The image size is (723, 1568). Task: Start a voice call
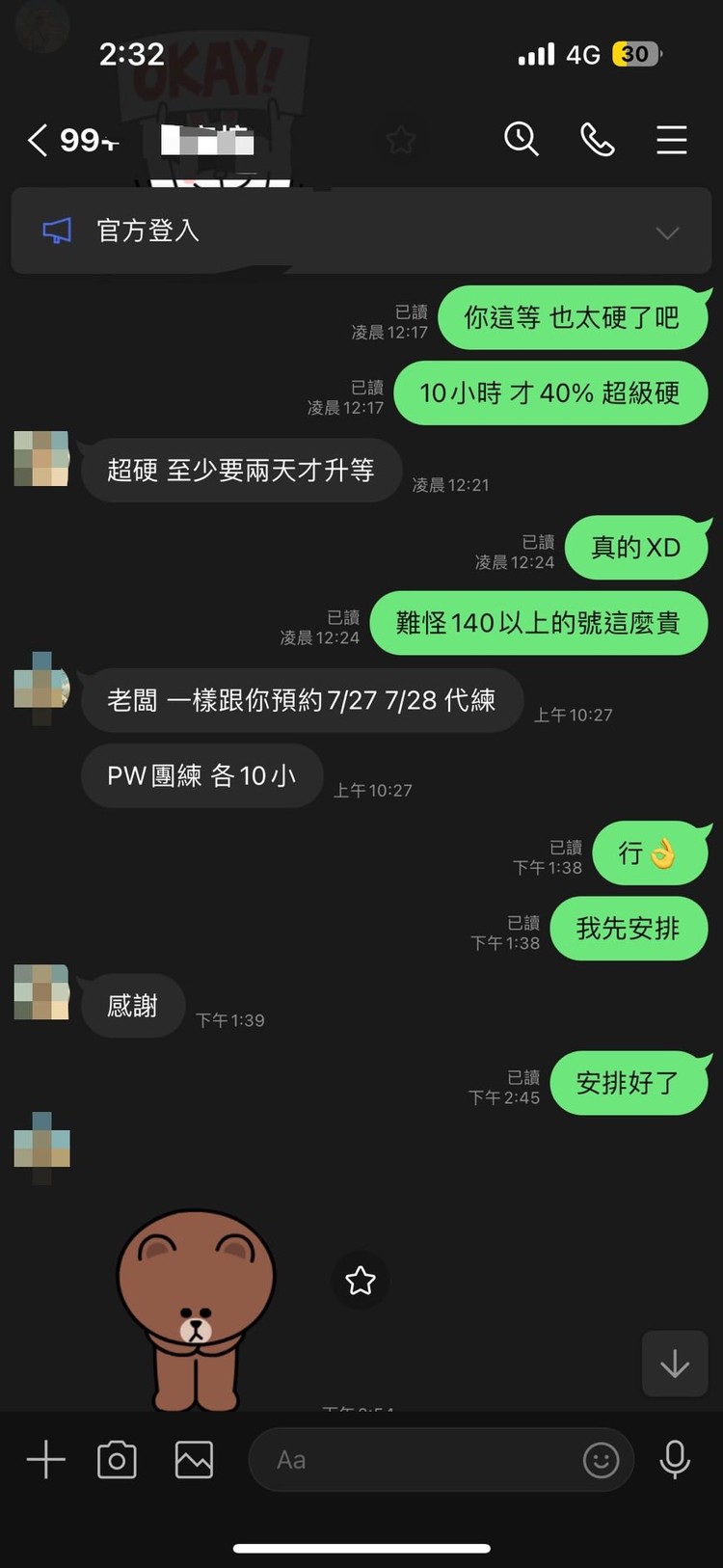pyautogui.click(x=597, y=141)
